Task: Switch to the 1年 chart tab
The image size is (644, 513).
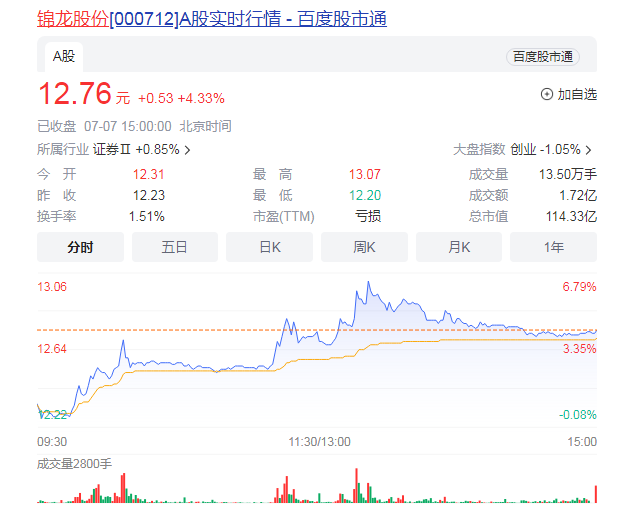Action: (553, 247)
